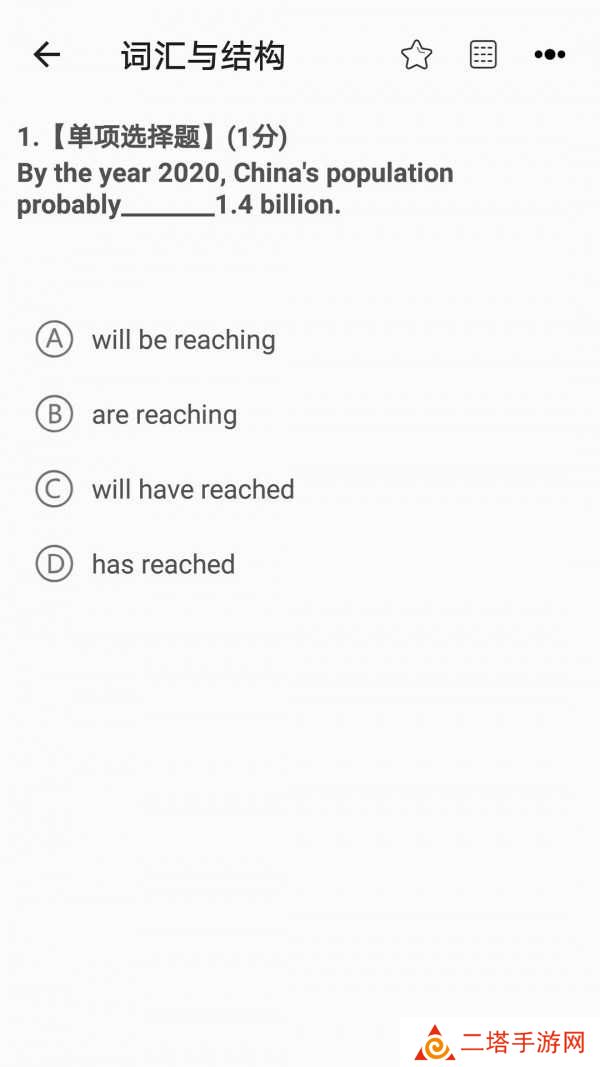Screen dimensions: 600x1067
Task: Select option A will be reaching
Action: 156,340
